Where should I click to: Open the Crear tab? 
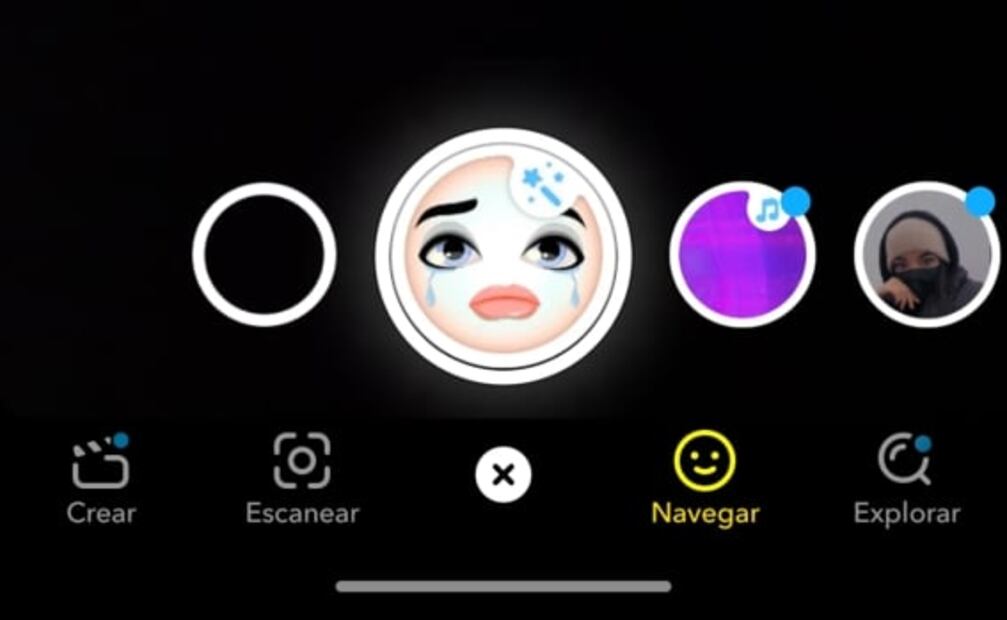[x=101, y=480]
